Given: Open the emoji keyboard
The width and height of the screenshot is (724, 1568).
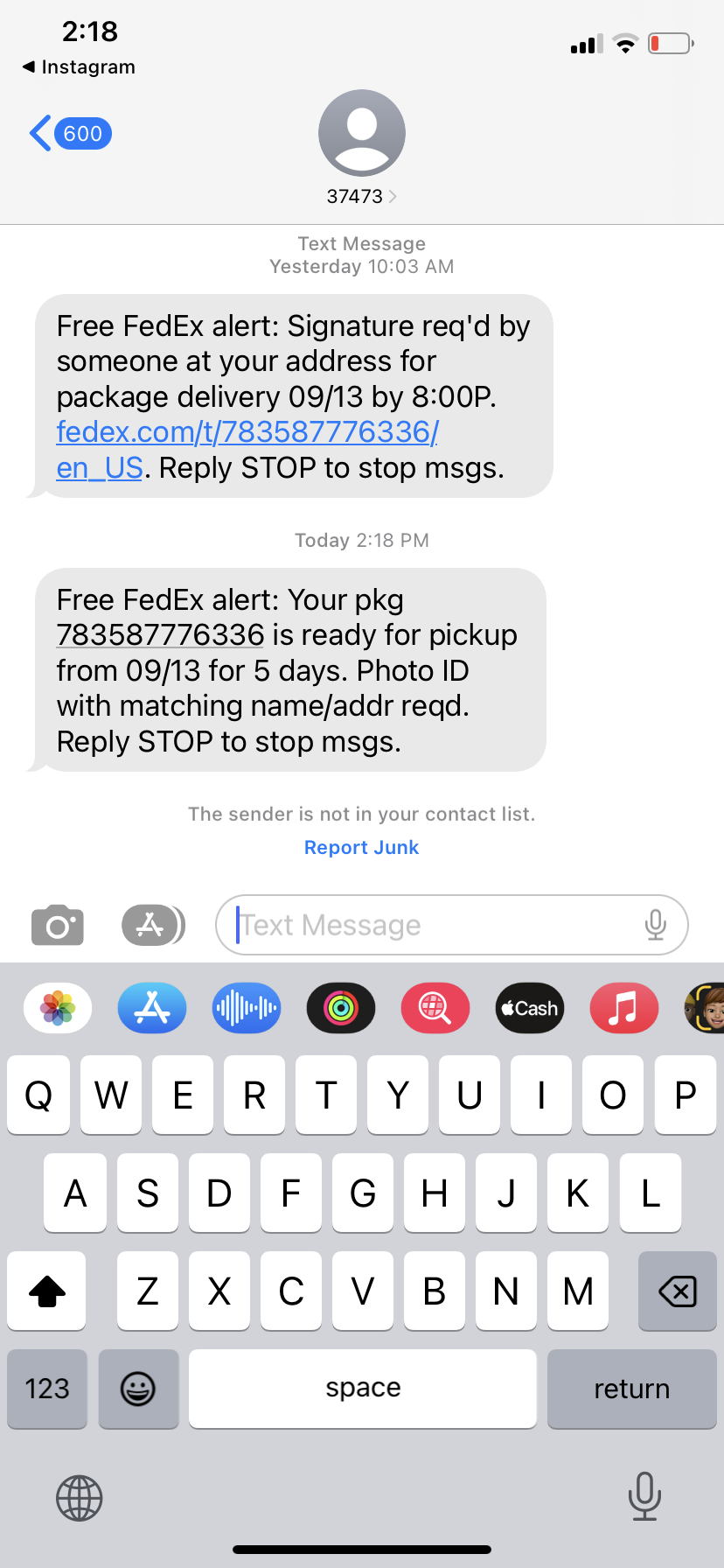Looking at the screenshot, I should (x=138, y=1389).
